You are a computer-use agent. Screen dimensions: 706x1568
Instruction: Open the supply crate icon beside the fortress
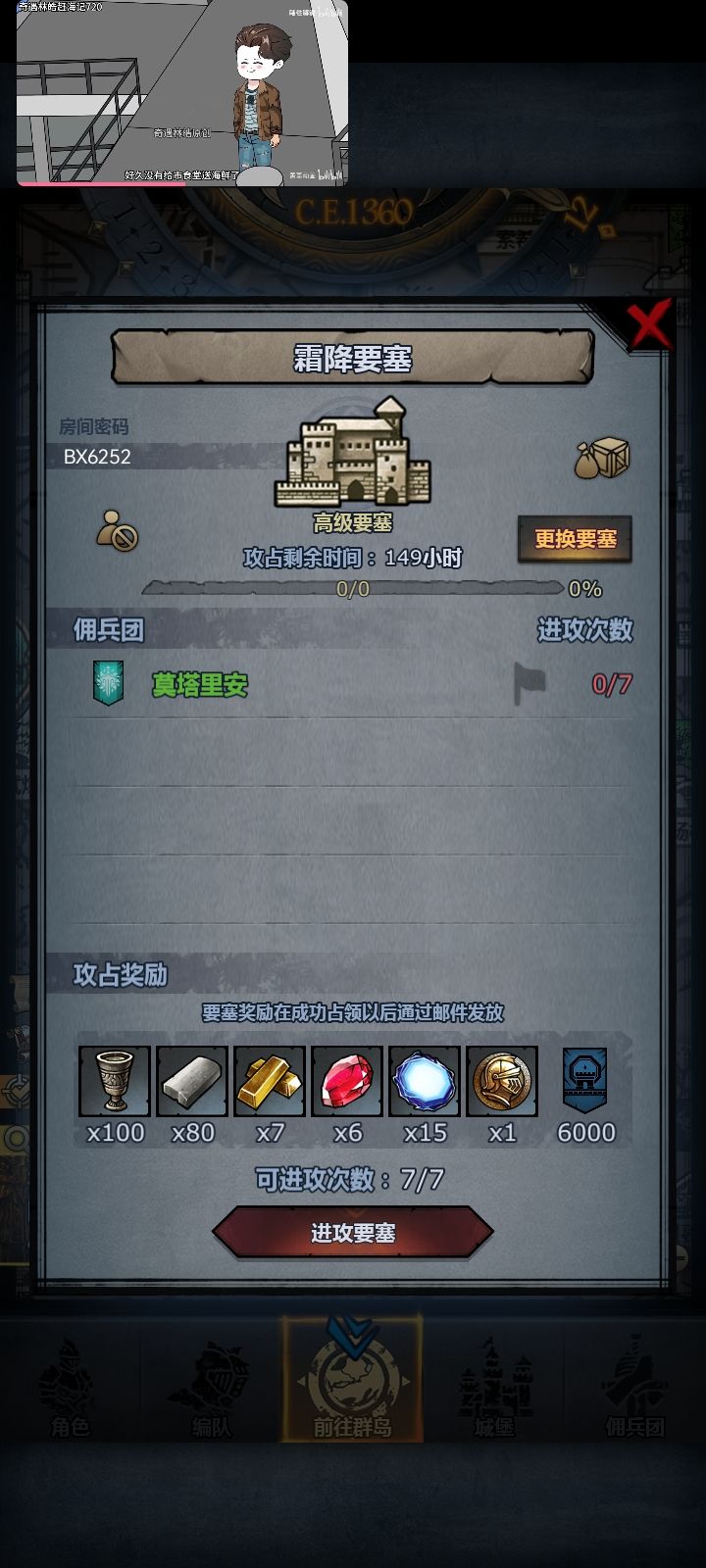[601, 457]
